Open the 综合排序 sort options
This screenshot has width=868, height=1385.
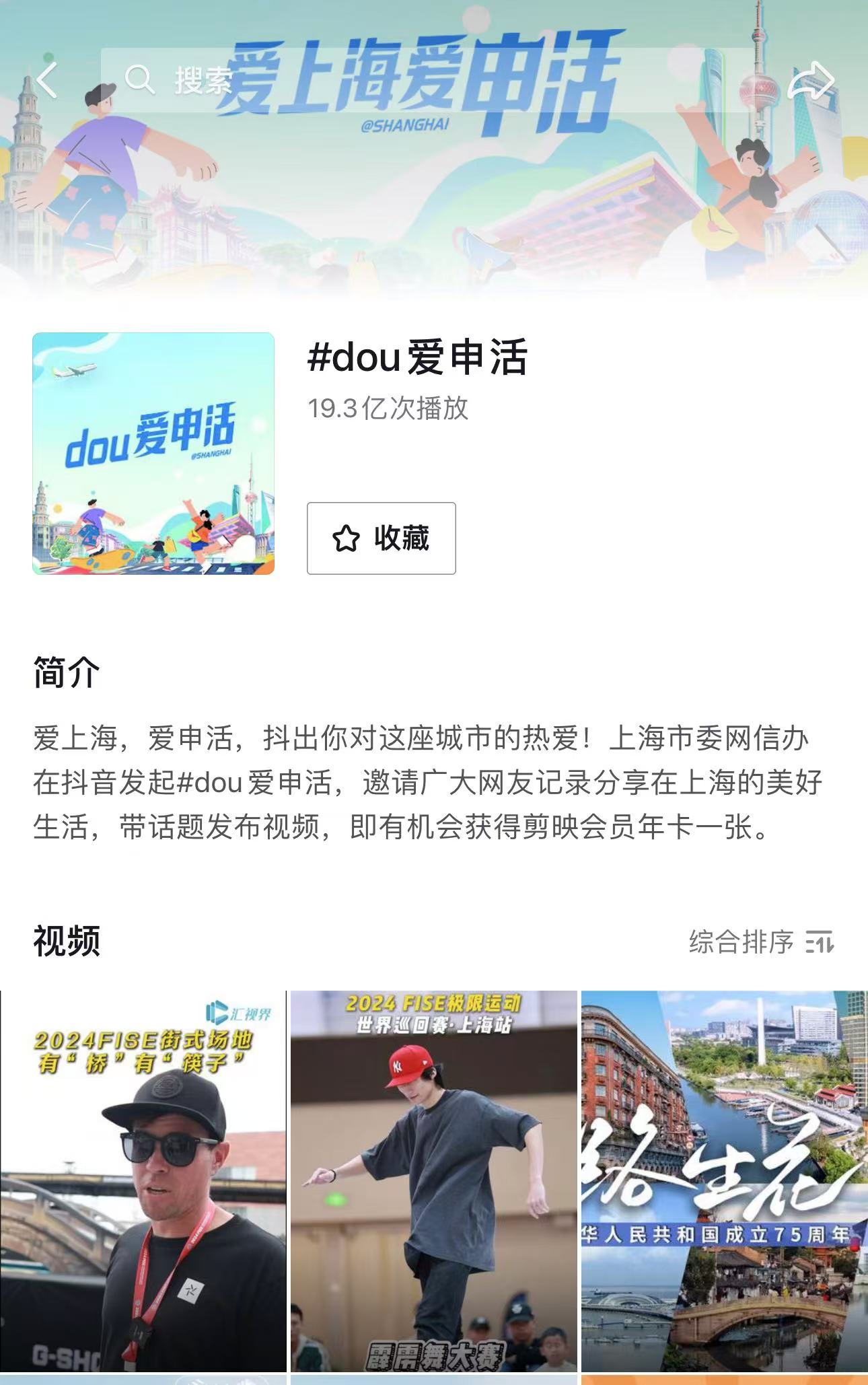pyautogui.click(x=761, y=942)
